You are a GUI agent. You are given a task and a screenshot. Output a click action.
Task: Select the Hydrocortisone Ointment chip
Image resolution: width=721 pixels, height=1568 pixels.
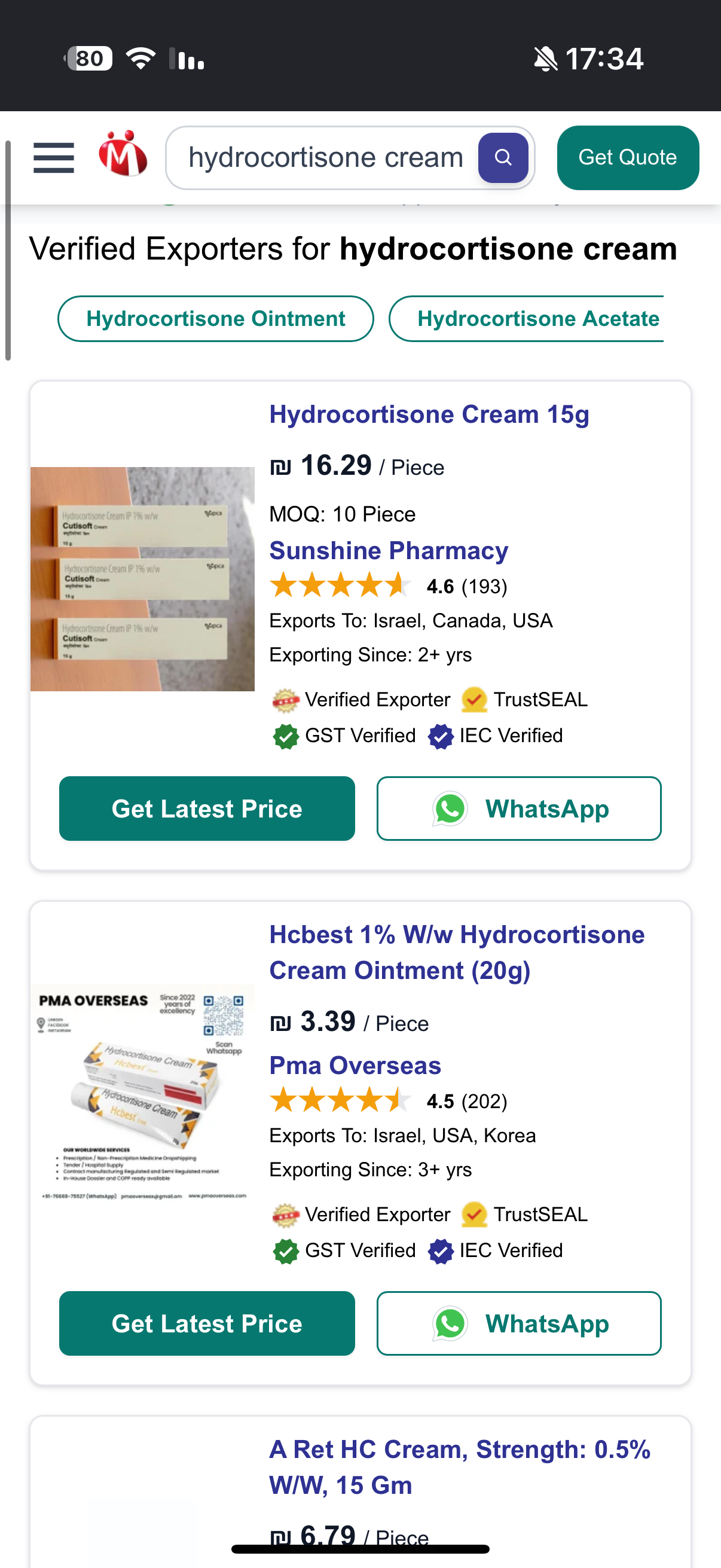point(215,318)
